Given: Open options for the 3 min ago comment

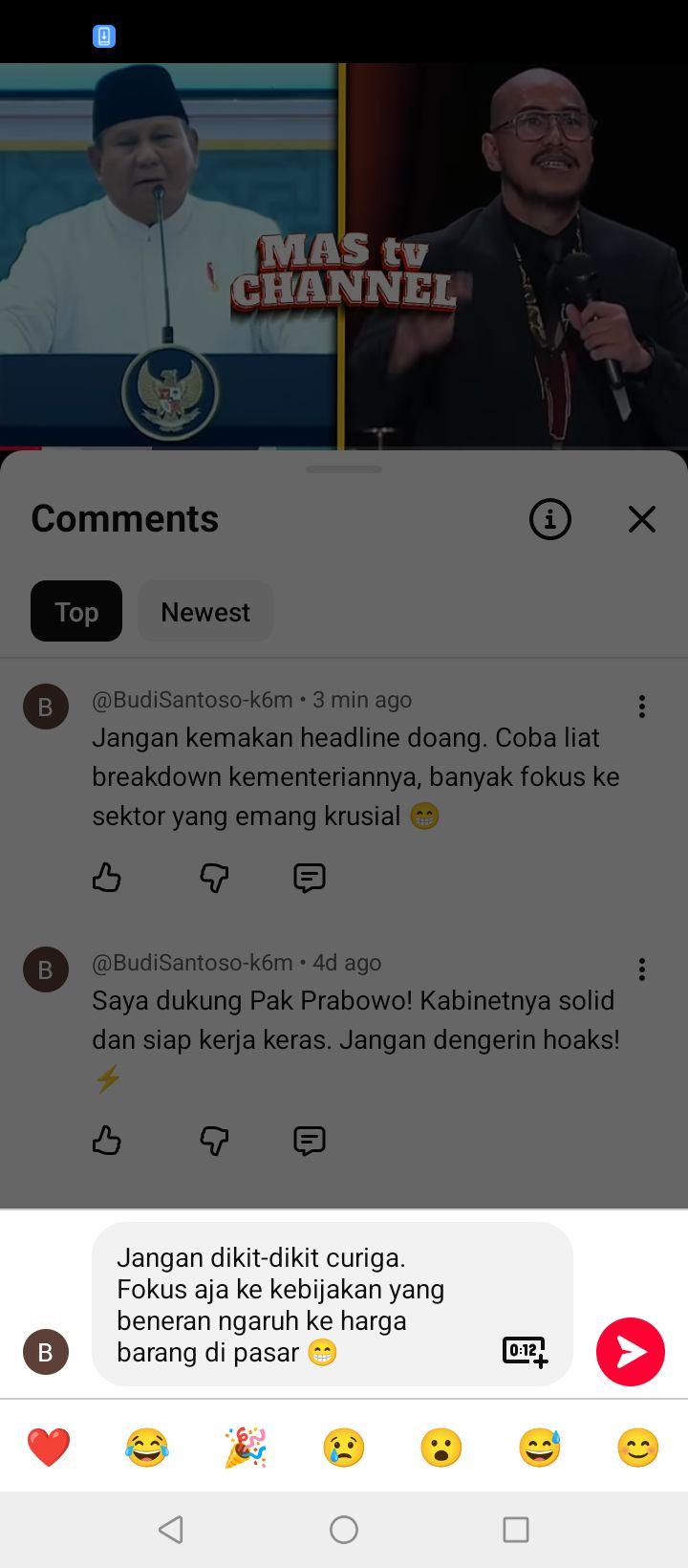Looking at the screenshot, I should click(x=641, y=707).
